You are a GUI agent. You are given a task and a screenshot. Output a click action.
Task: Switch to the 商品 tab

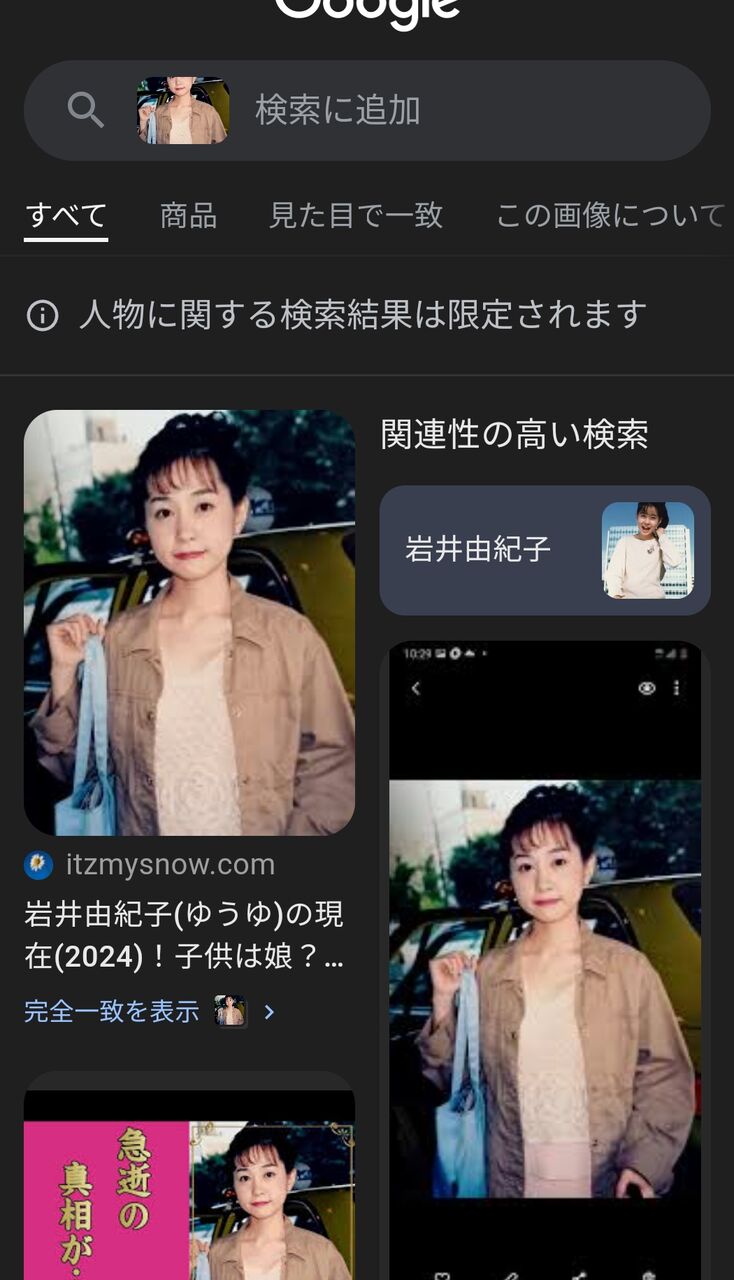188,215
